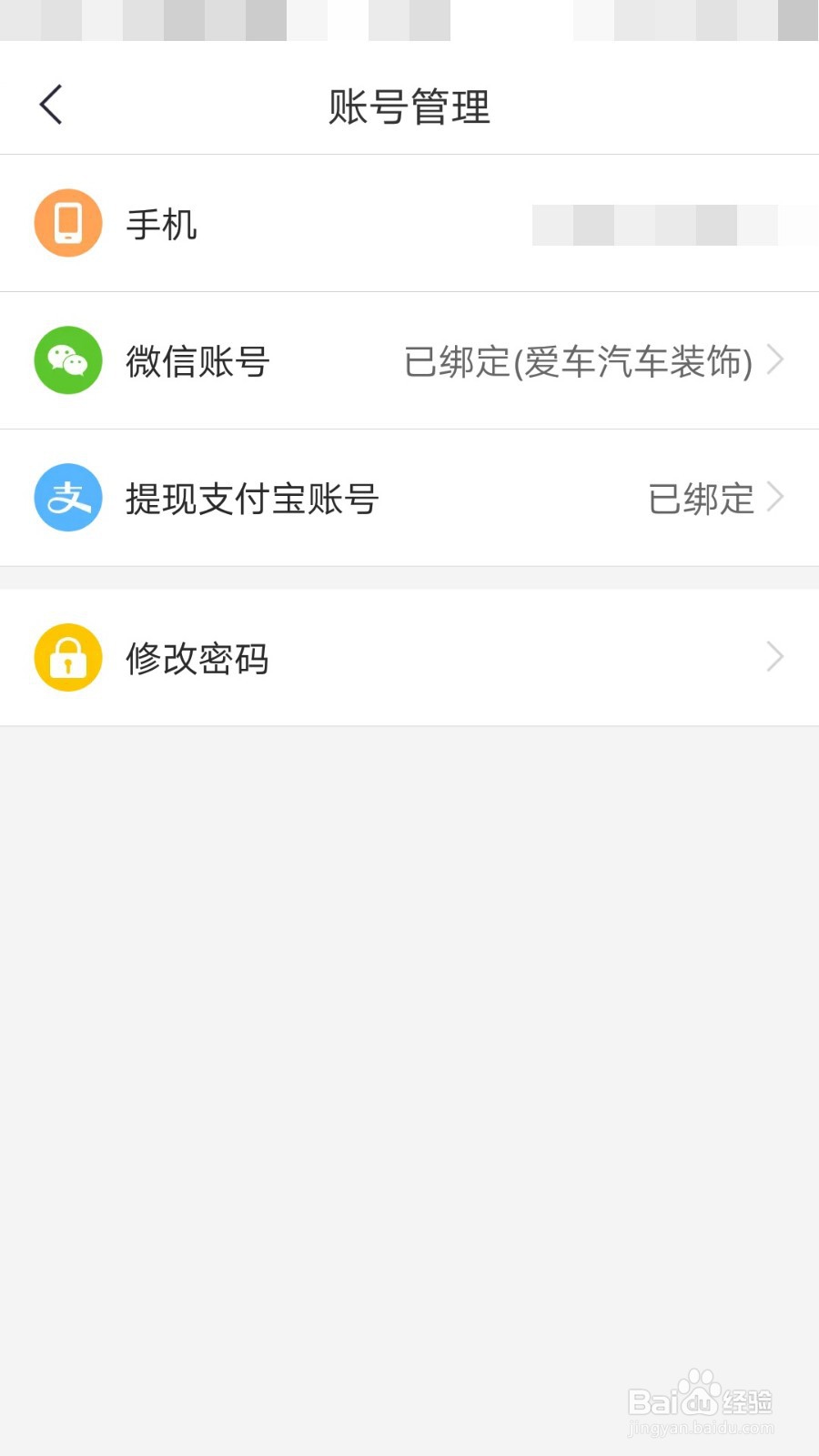Screen dimensions: 819x1456
Task: Tap the back arrow in the title bar
Action: [x=51, y=103]
